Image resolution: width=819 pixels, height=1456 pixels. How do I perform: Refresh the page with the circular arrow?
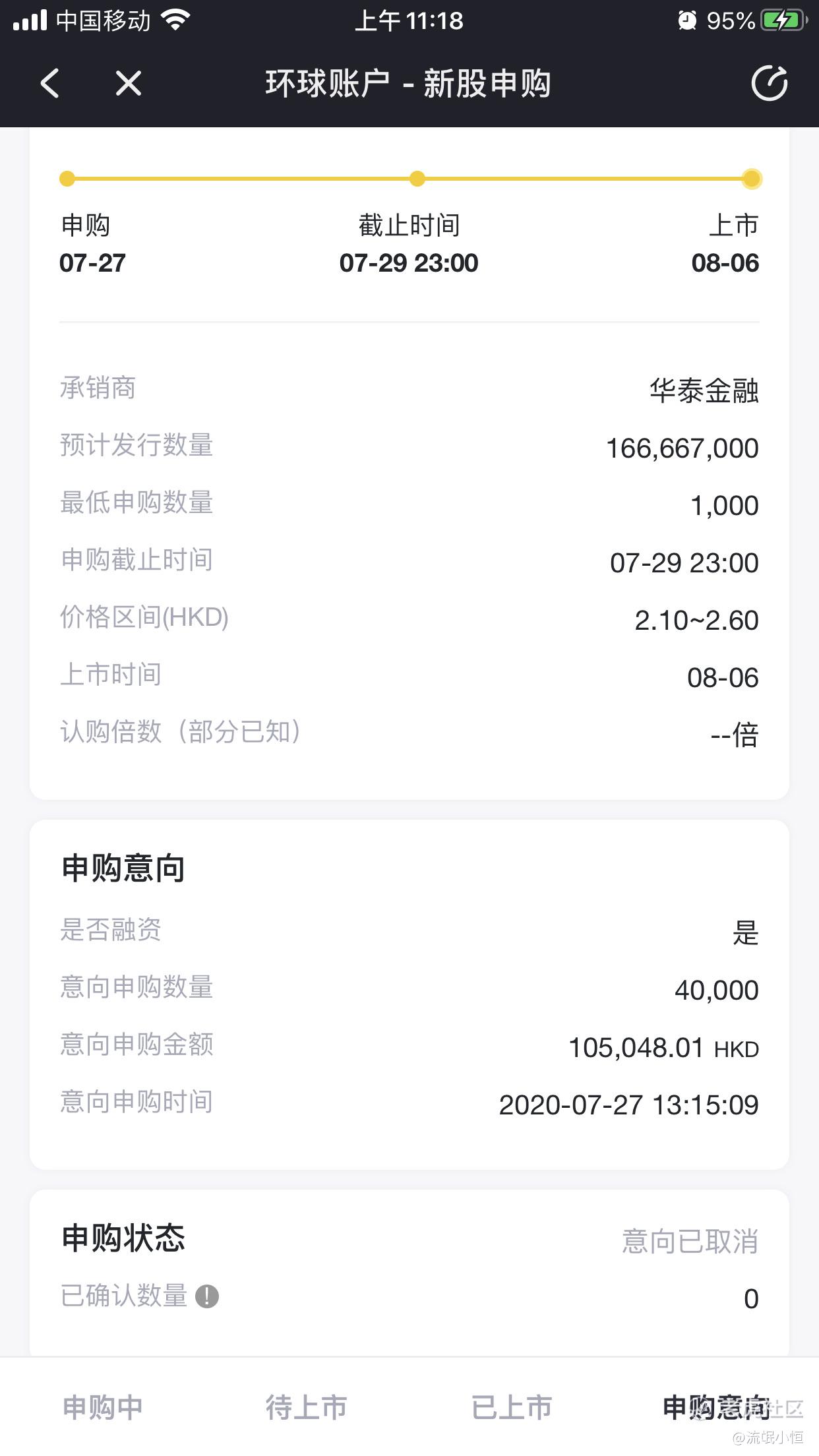point(769,83)
